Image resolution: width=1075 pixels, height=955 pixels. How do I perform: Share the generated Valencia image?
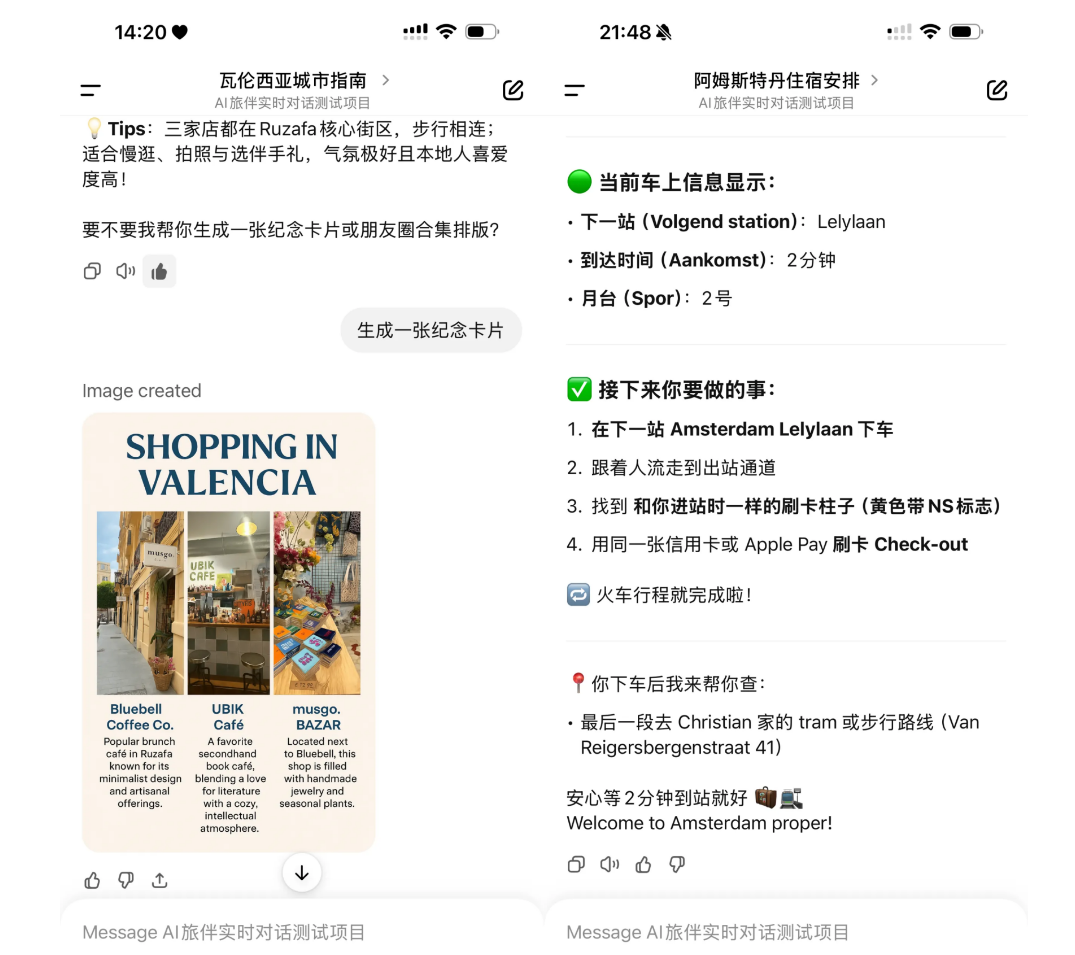[160, 880]
